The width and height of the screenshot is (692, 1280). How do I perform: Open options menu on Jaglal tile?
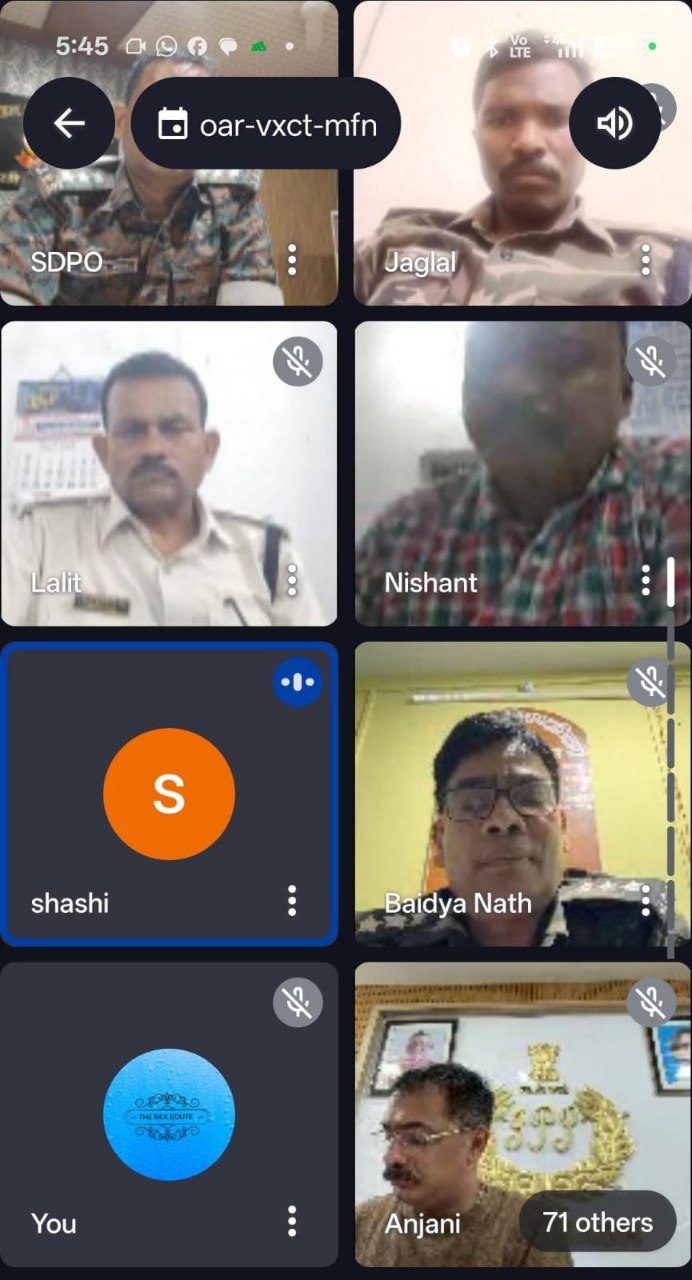tap(646, 260)
